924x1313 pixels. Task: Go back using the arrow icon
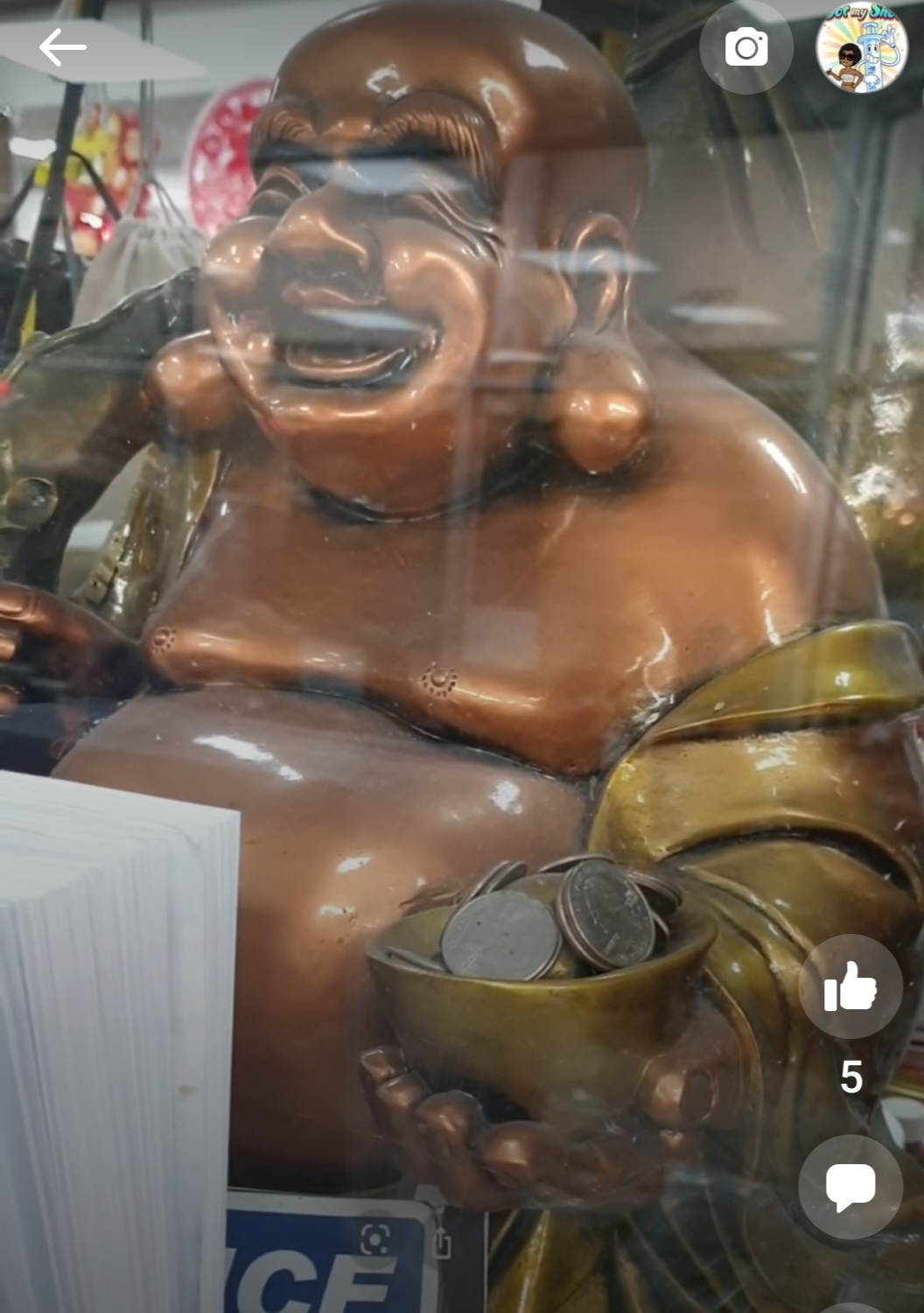pyautogui.click(x=62, y=47)
